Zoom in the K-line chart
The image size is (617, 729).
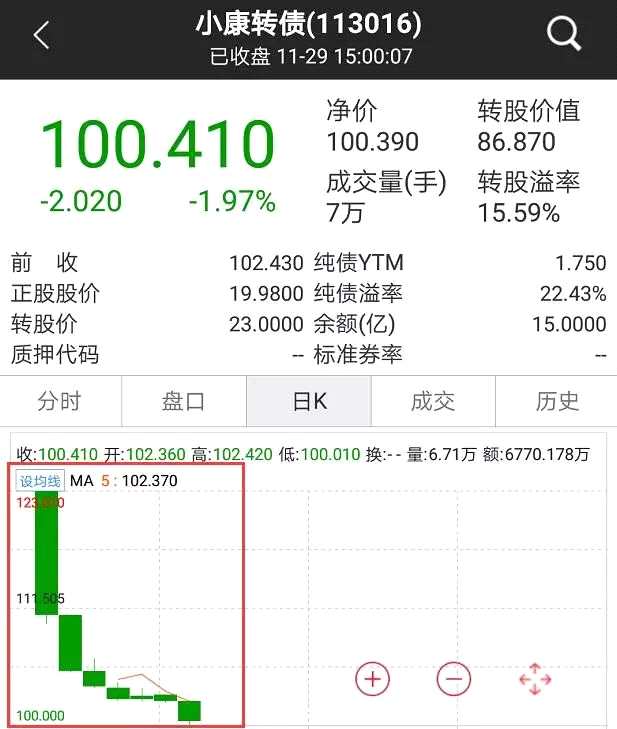pos(373,680)
